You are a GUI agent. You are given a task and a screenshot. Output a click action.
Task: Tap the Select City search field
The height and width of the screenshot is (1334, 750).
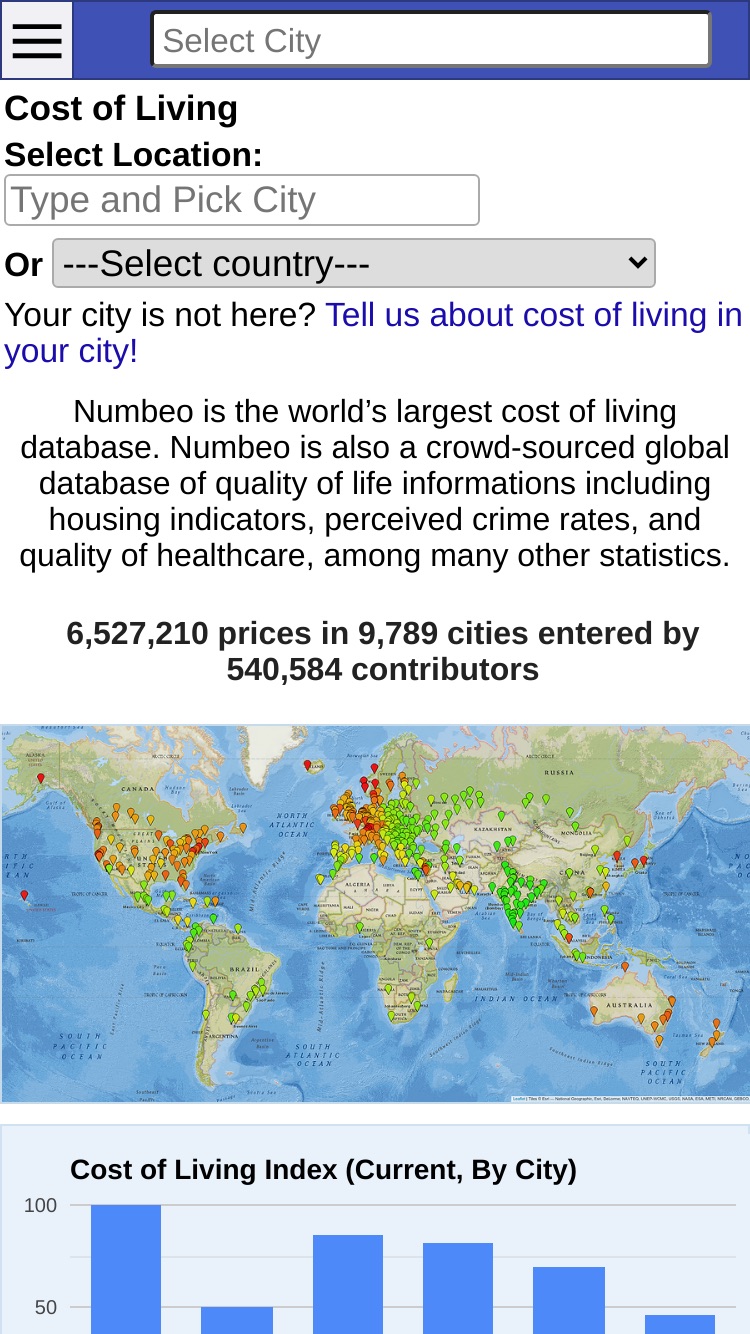pos(431,40)
